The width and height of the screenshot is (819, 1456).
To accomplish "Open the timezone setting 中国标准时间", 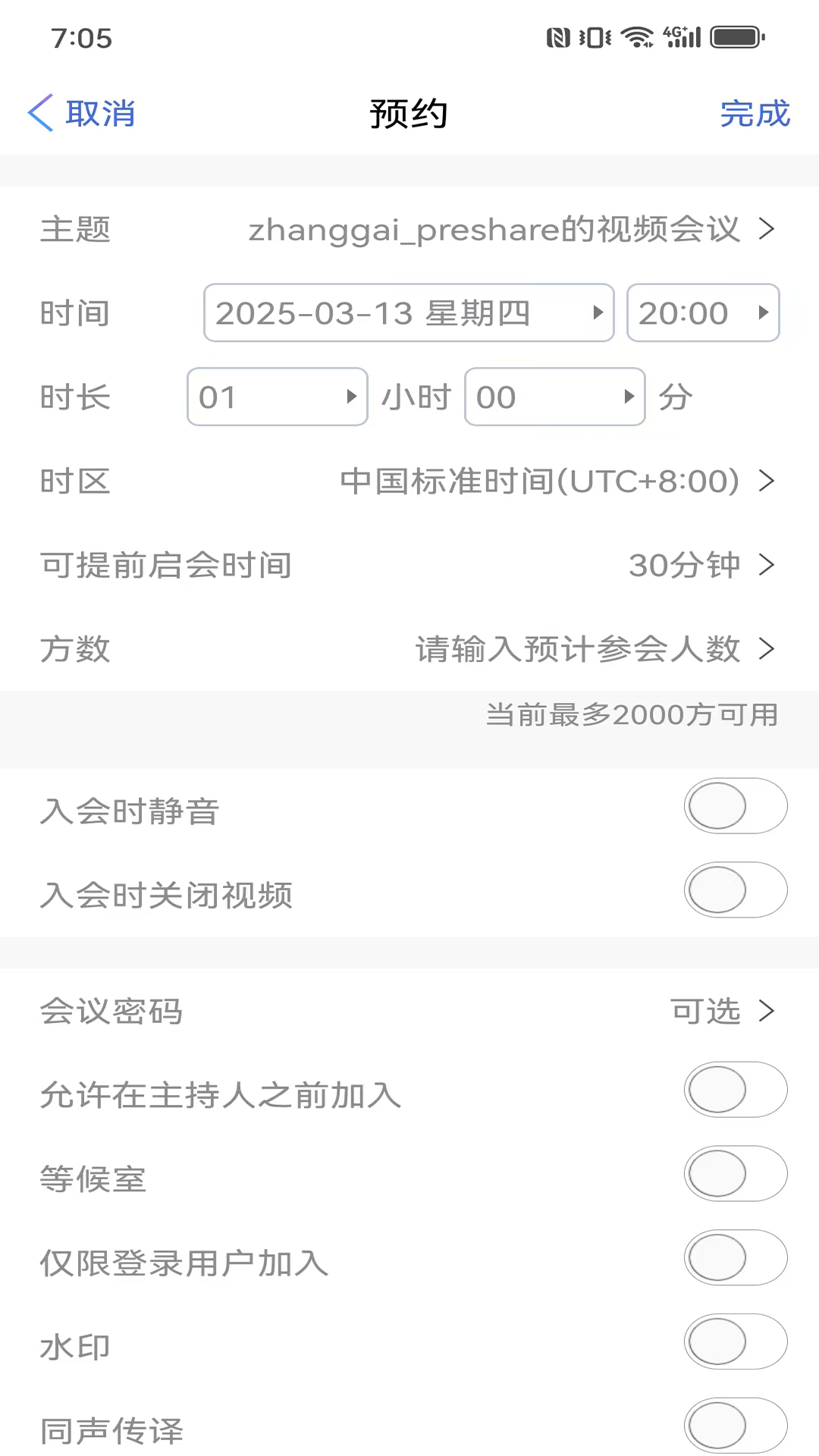I will pyautogui.click(x=539, y=481).
